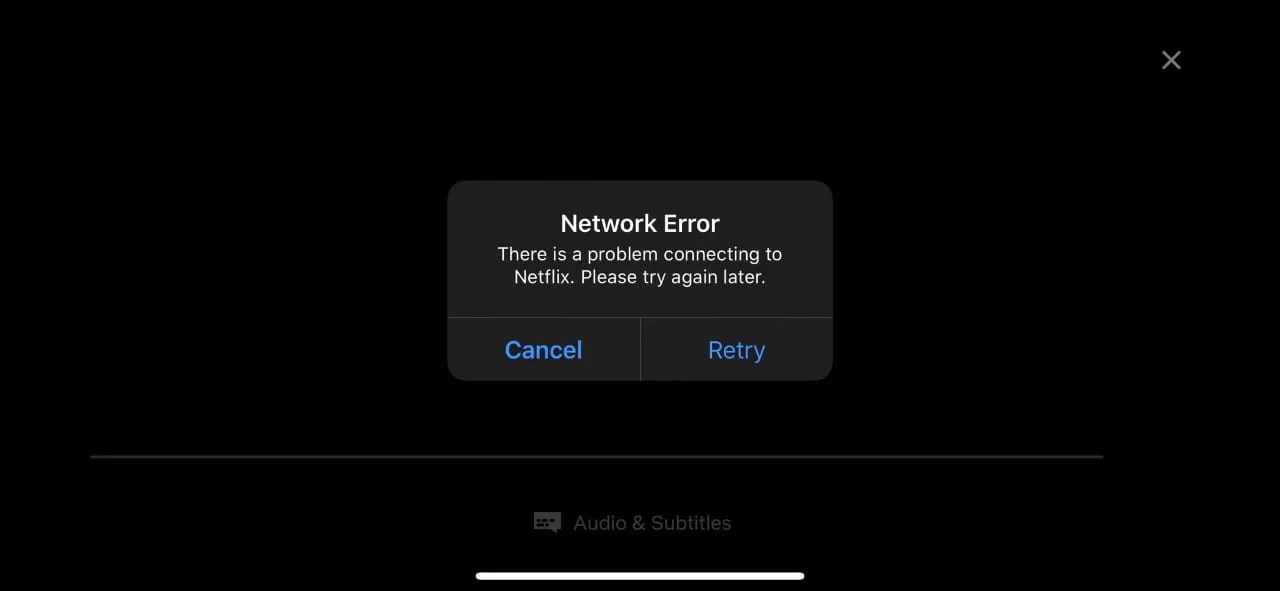Screen dimensions: 1280x591
Task: Close the video player
Action: [1171, 60]
